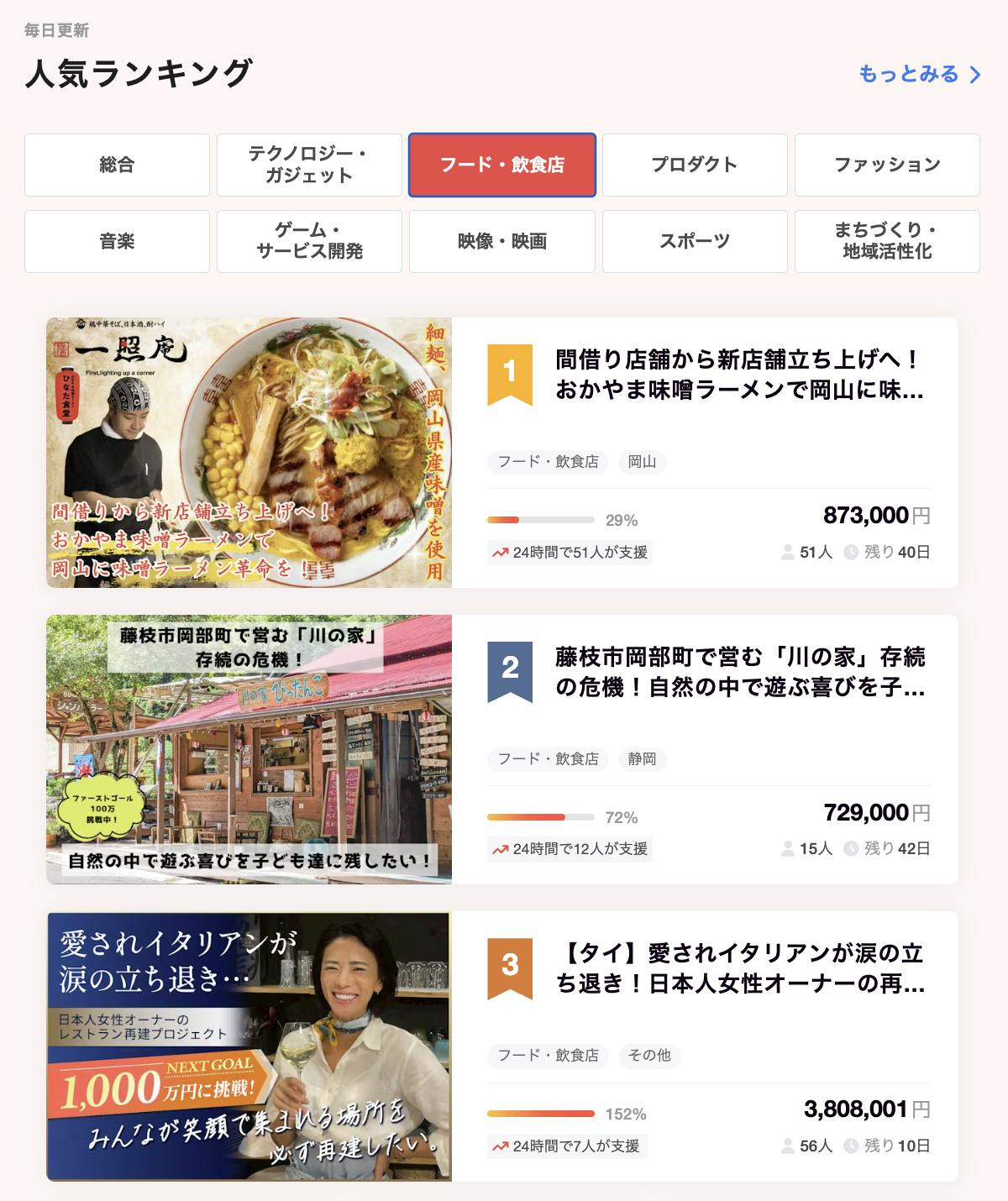
Task: Tap the フード・飲食店 category tab
Action: point(502,165)
